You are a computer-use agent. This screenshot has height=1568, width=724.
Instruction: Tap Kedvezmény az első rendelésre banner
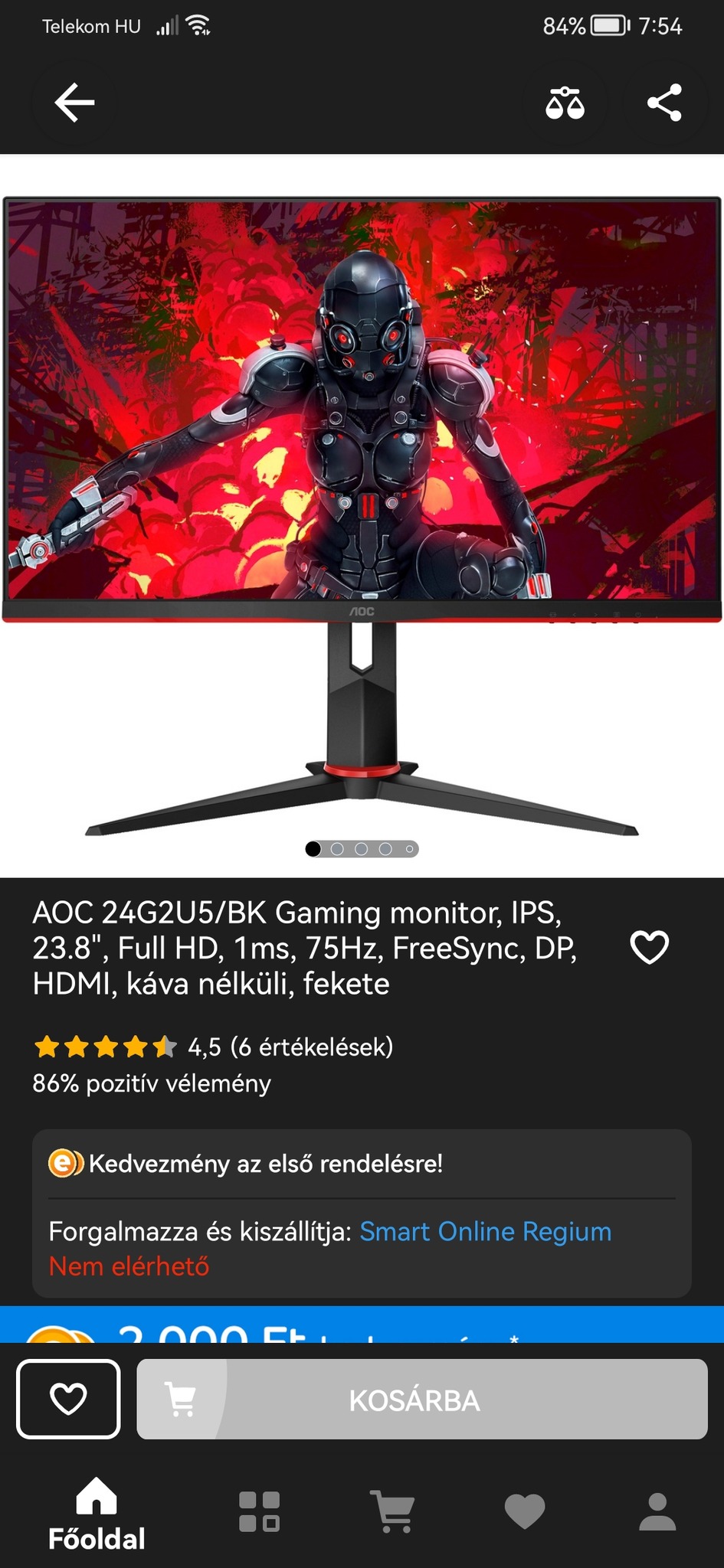(265, 1164)
